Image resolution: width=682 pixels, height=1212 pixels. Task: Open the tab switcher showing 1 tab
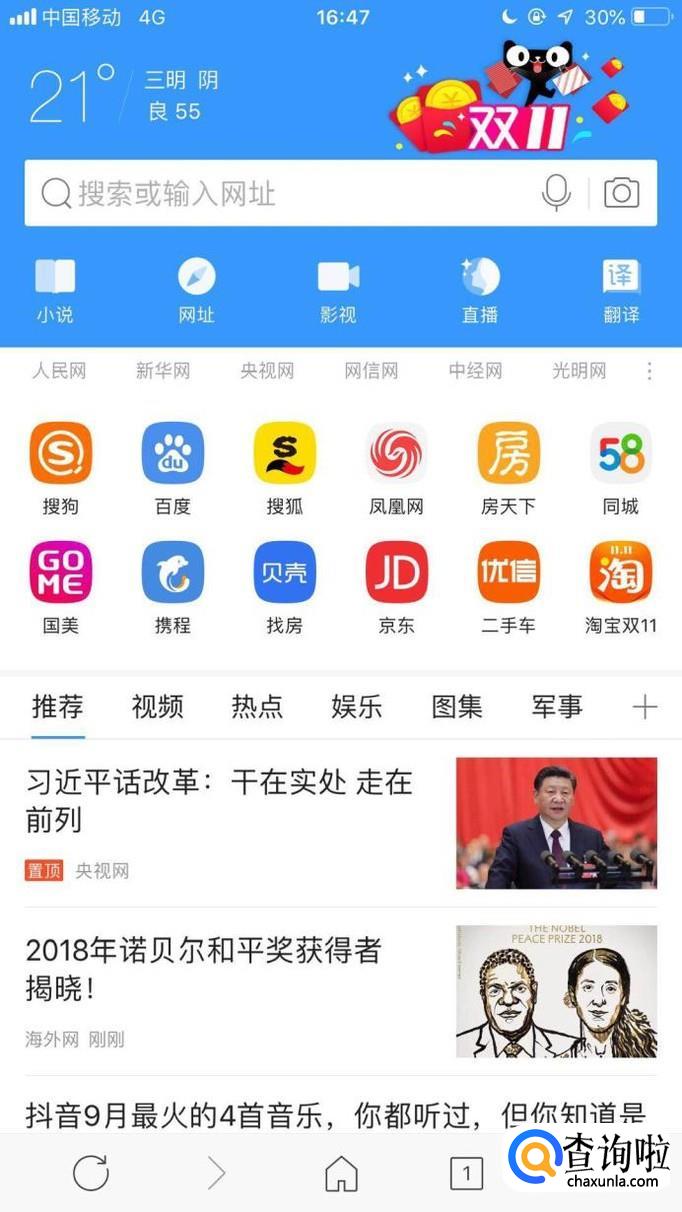tap(466, 1173)
